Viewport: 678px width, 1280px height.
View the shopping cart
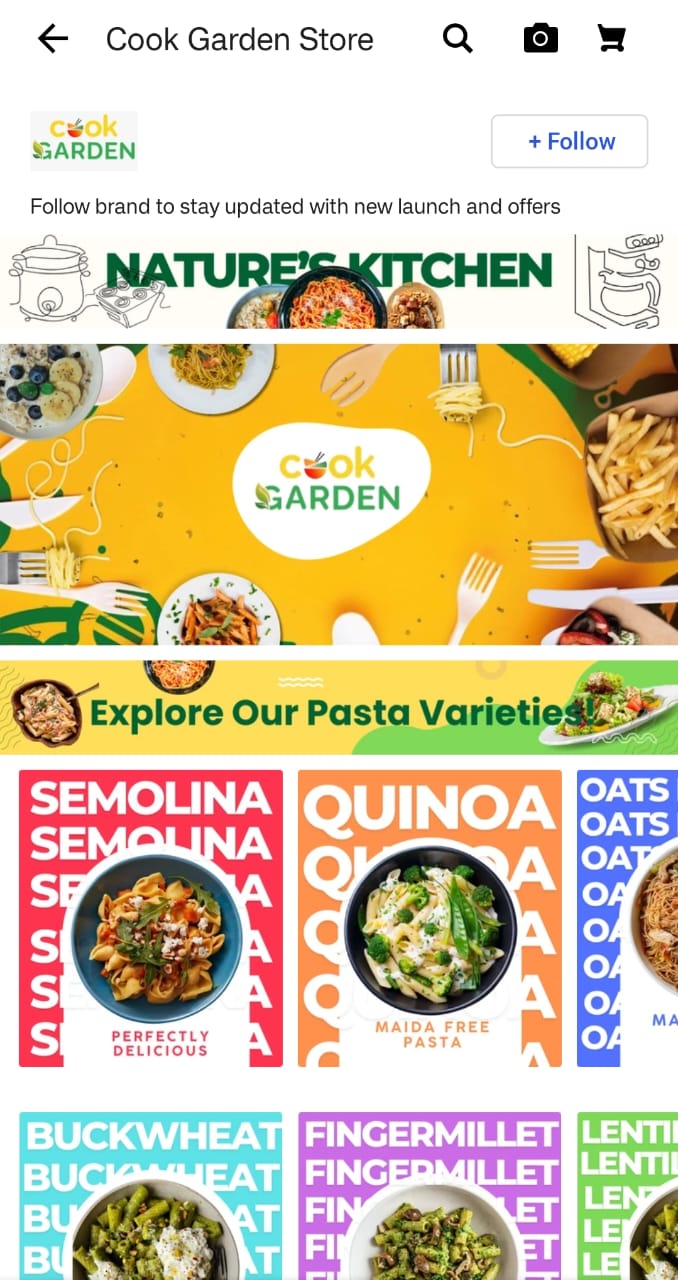click(611, 39)
